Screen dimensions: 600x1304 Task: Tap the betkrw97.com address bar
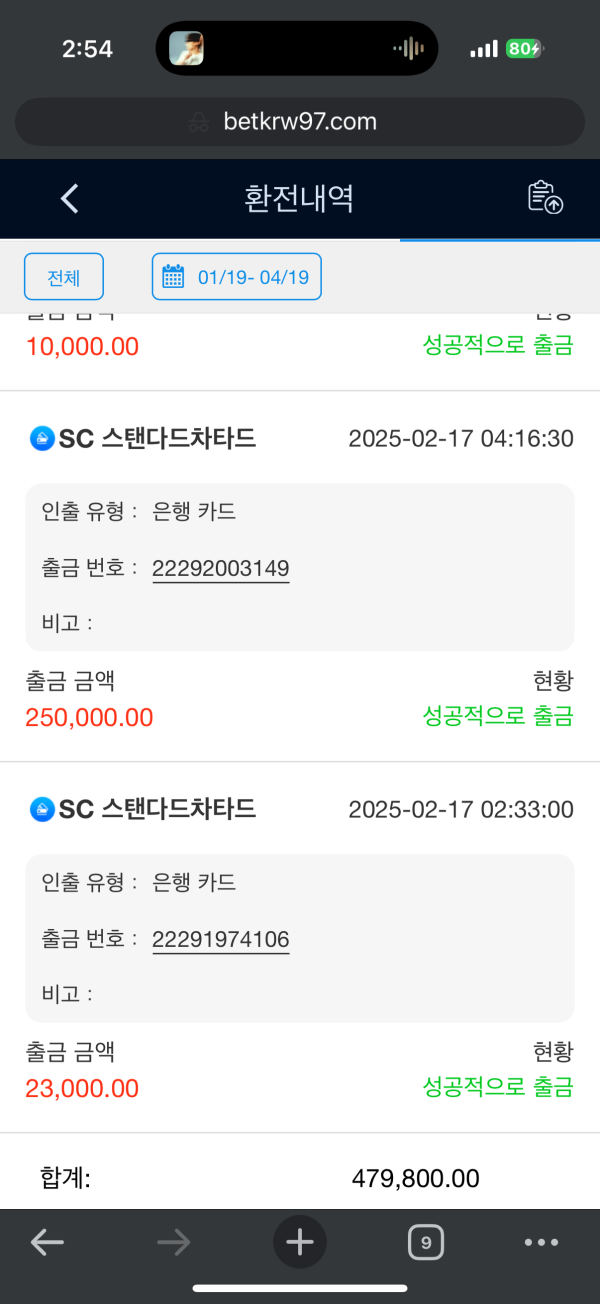[300, 122]
